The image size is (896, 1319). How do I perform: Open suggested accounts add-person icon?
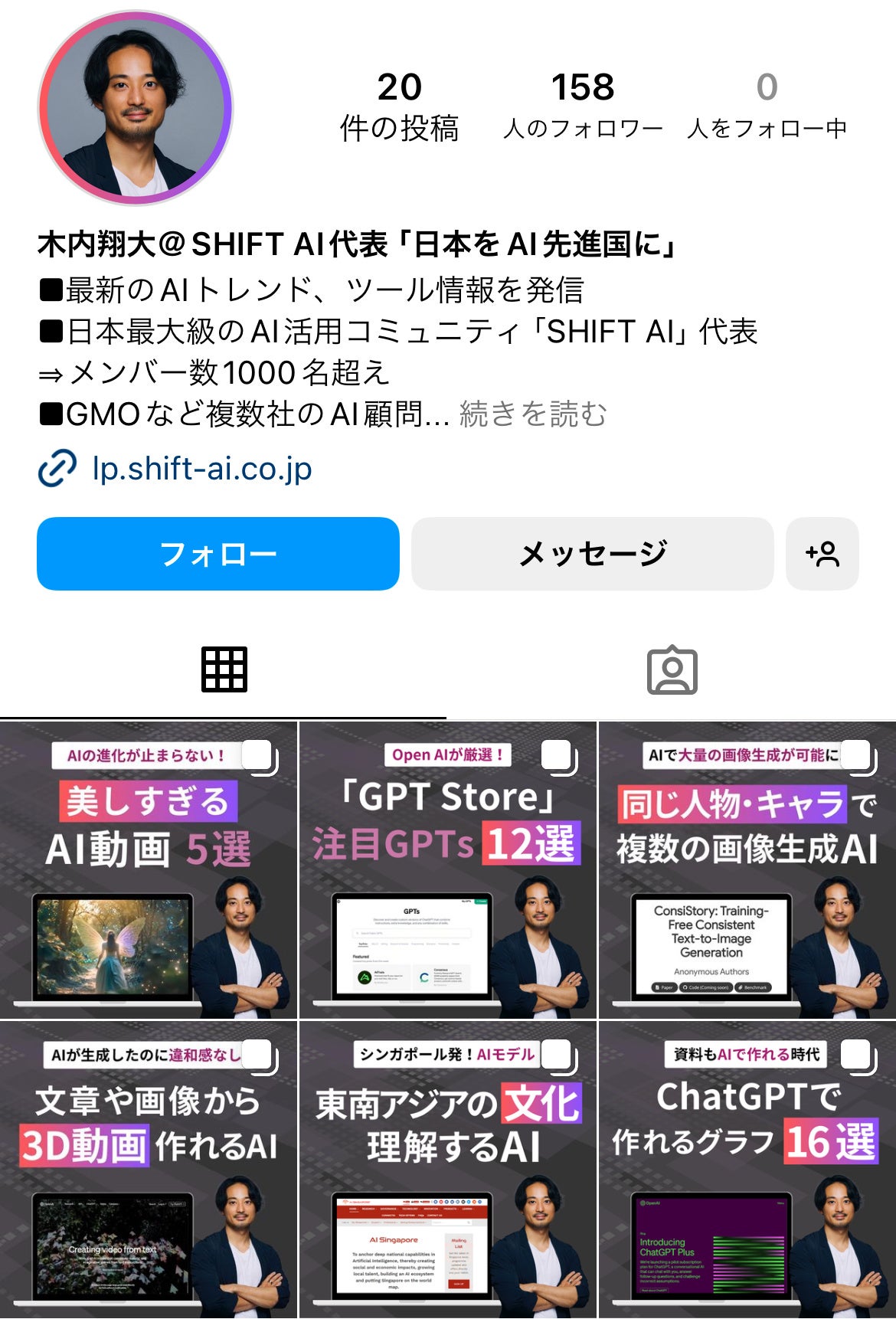822,554
